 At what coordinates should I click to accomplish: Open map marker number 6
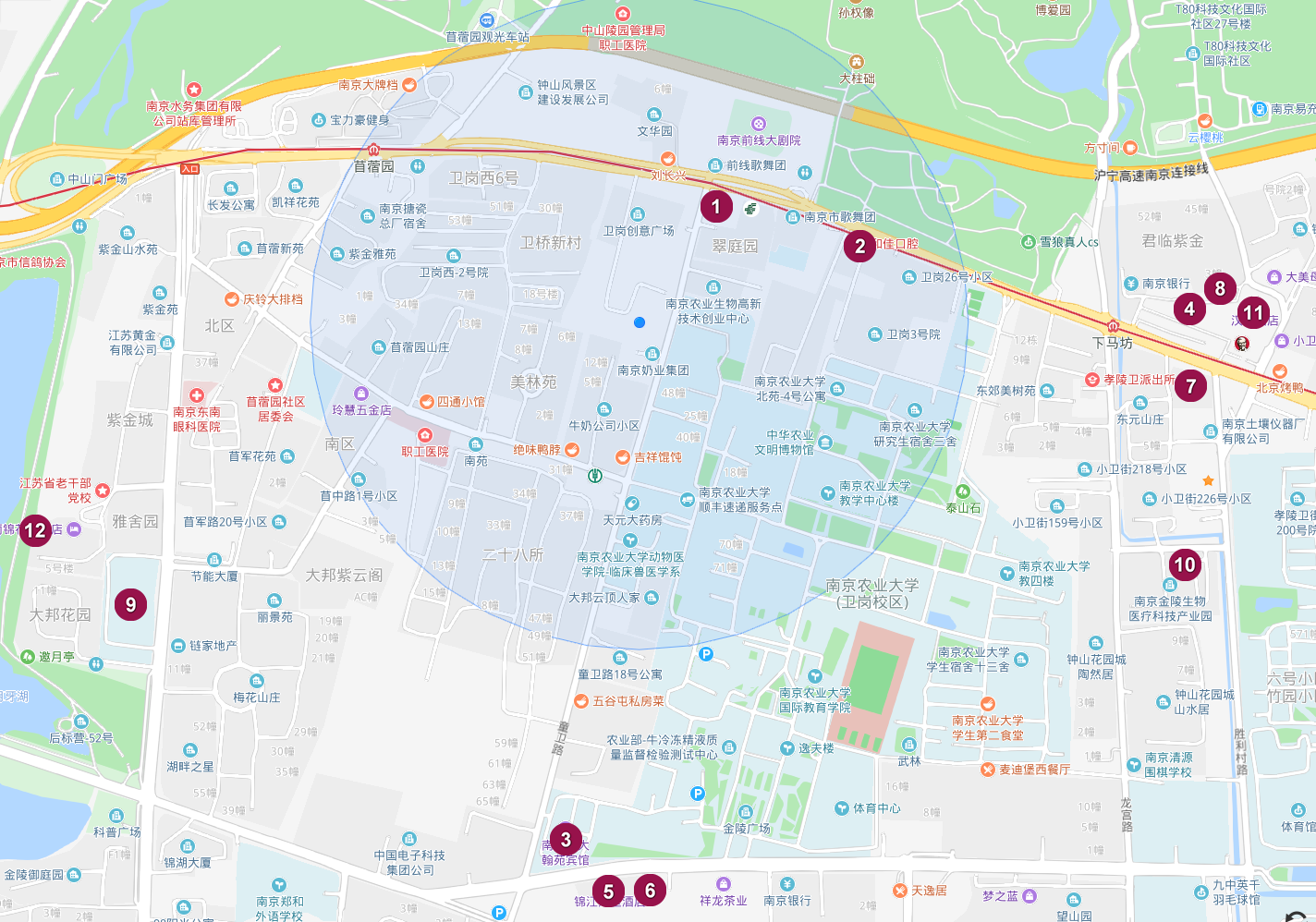(x=650, y=890)
